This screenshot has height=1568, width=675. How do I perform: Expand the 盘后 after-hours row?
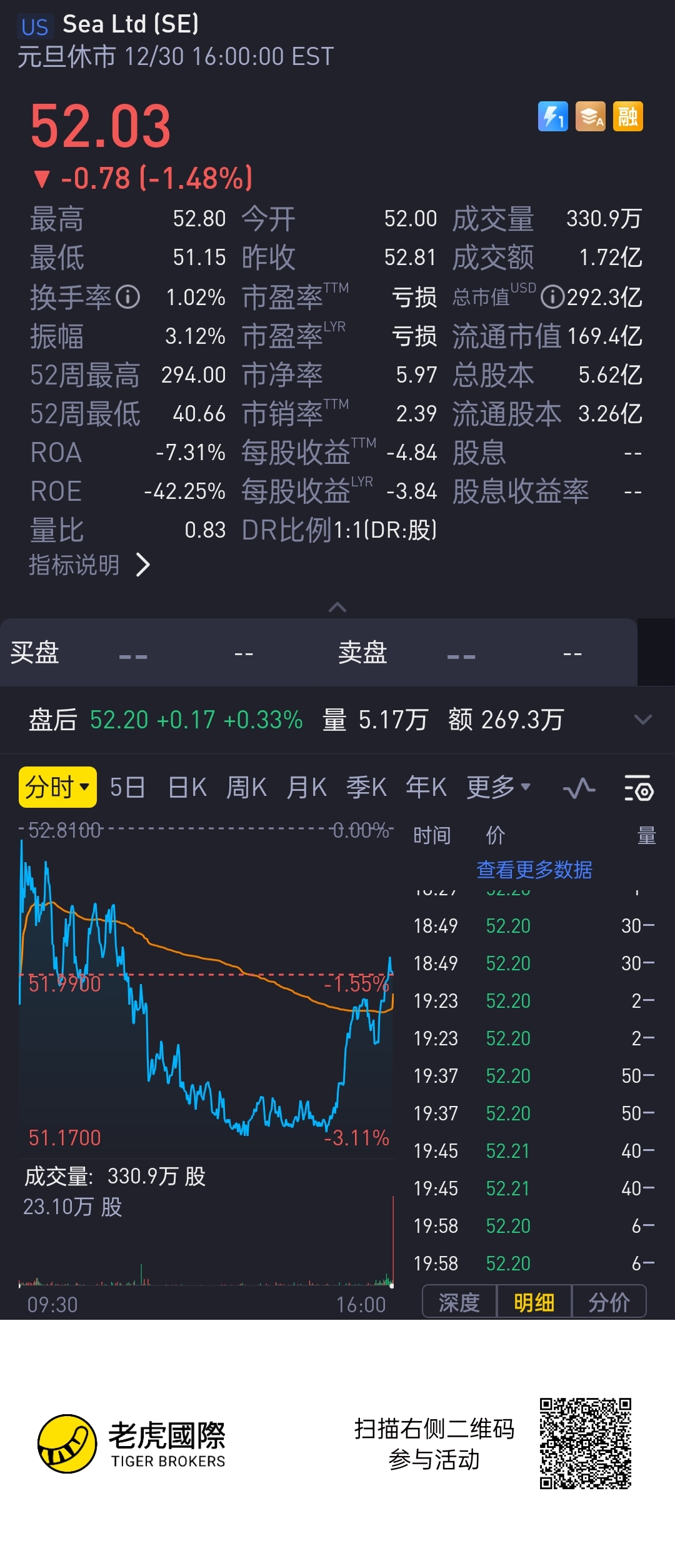click(x=642, y=720)
